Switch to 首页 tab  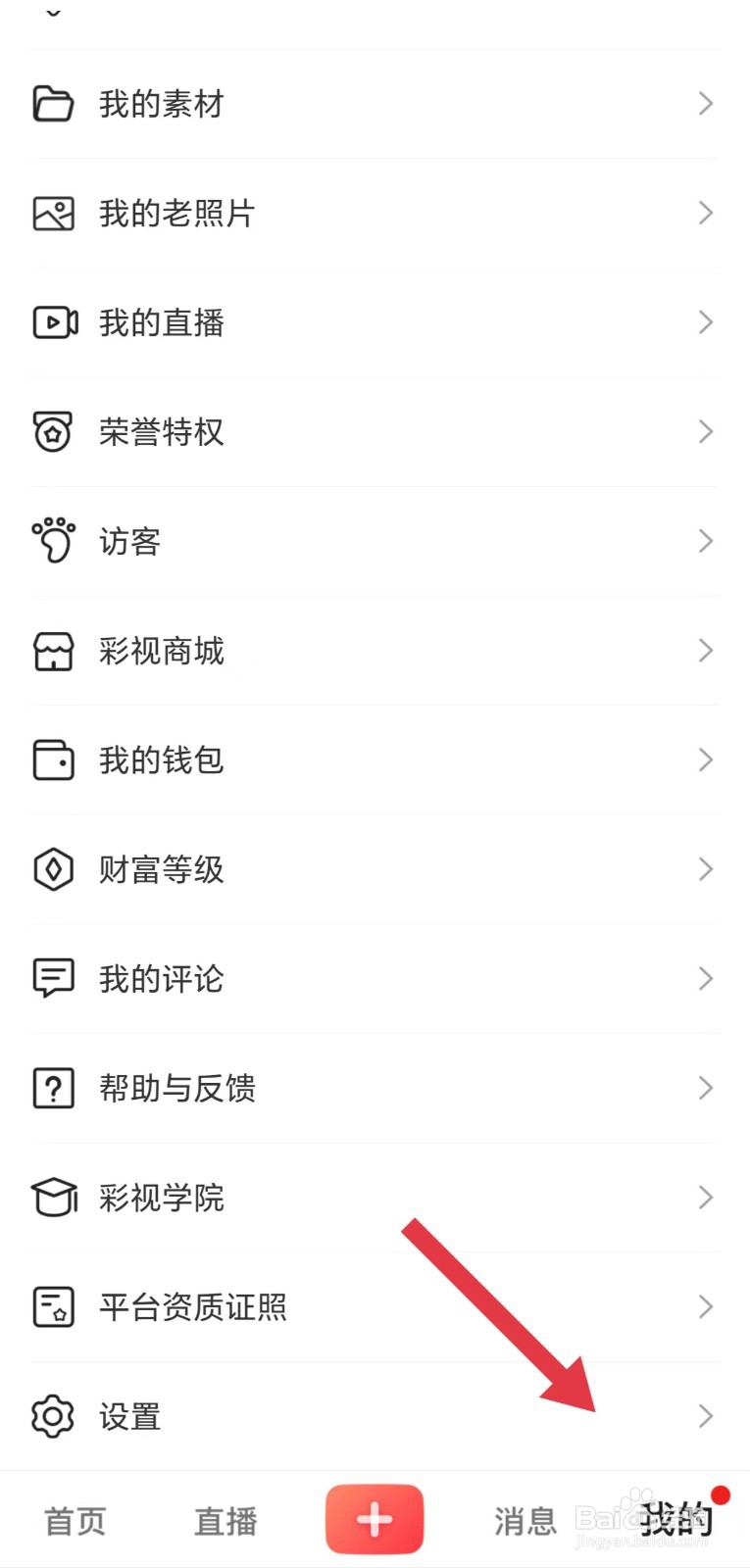[x=75, y=1521]
